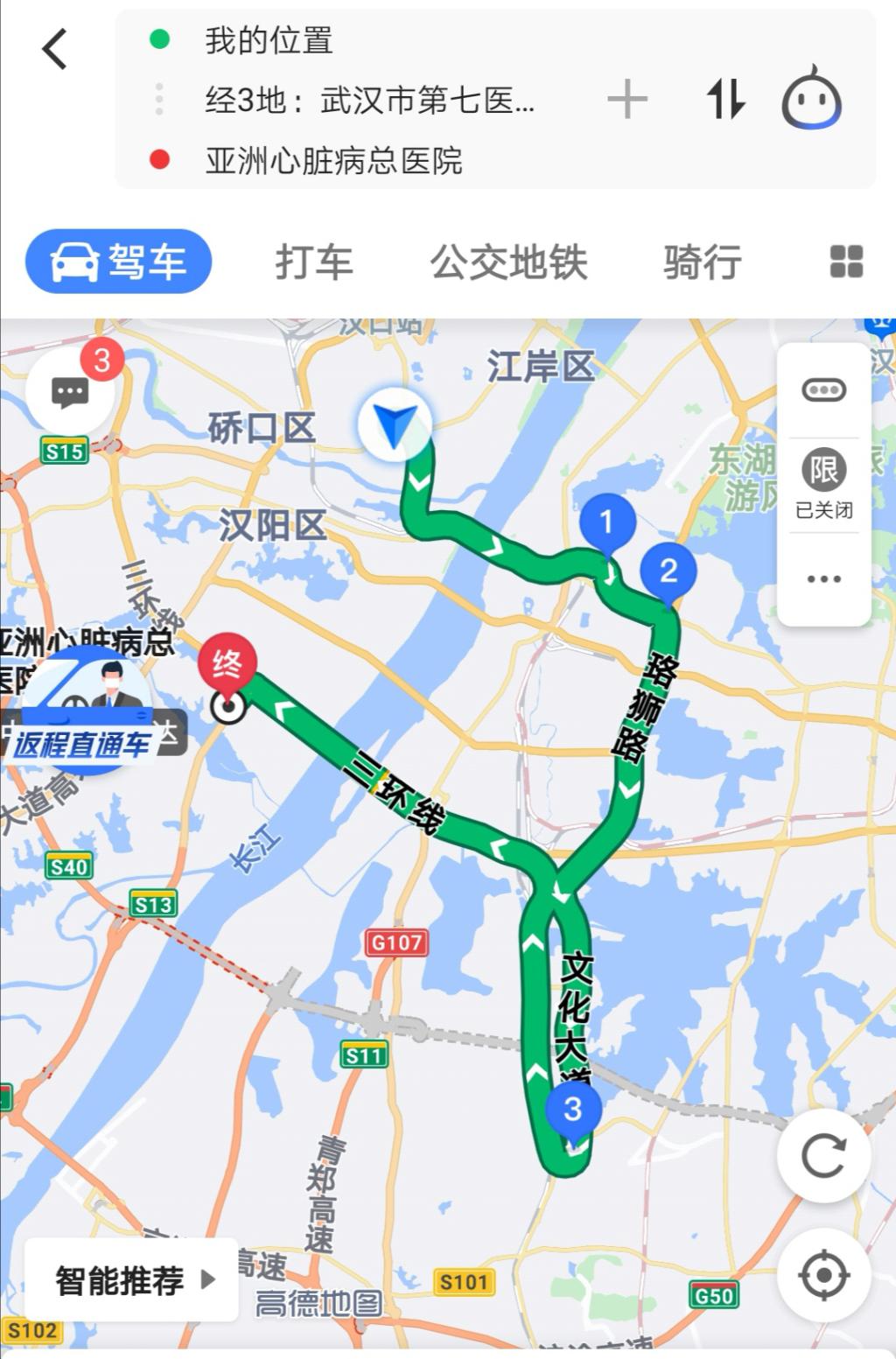Switch to the 打车 tab
Viewport: 896px width, 1359px height.
click(313, 263)
